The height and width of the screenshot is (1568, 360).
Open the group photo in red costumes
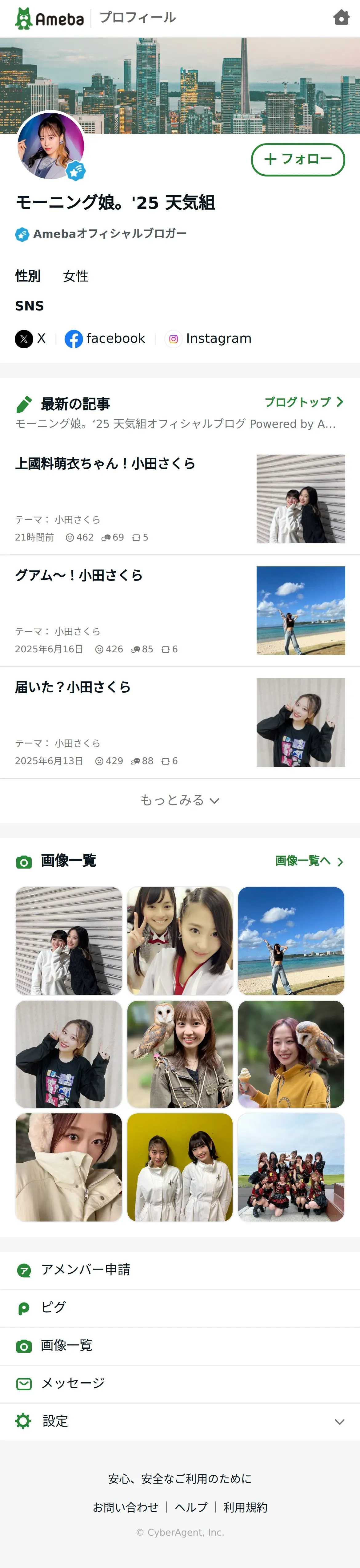pos(291,1167)
